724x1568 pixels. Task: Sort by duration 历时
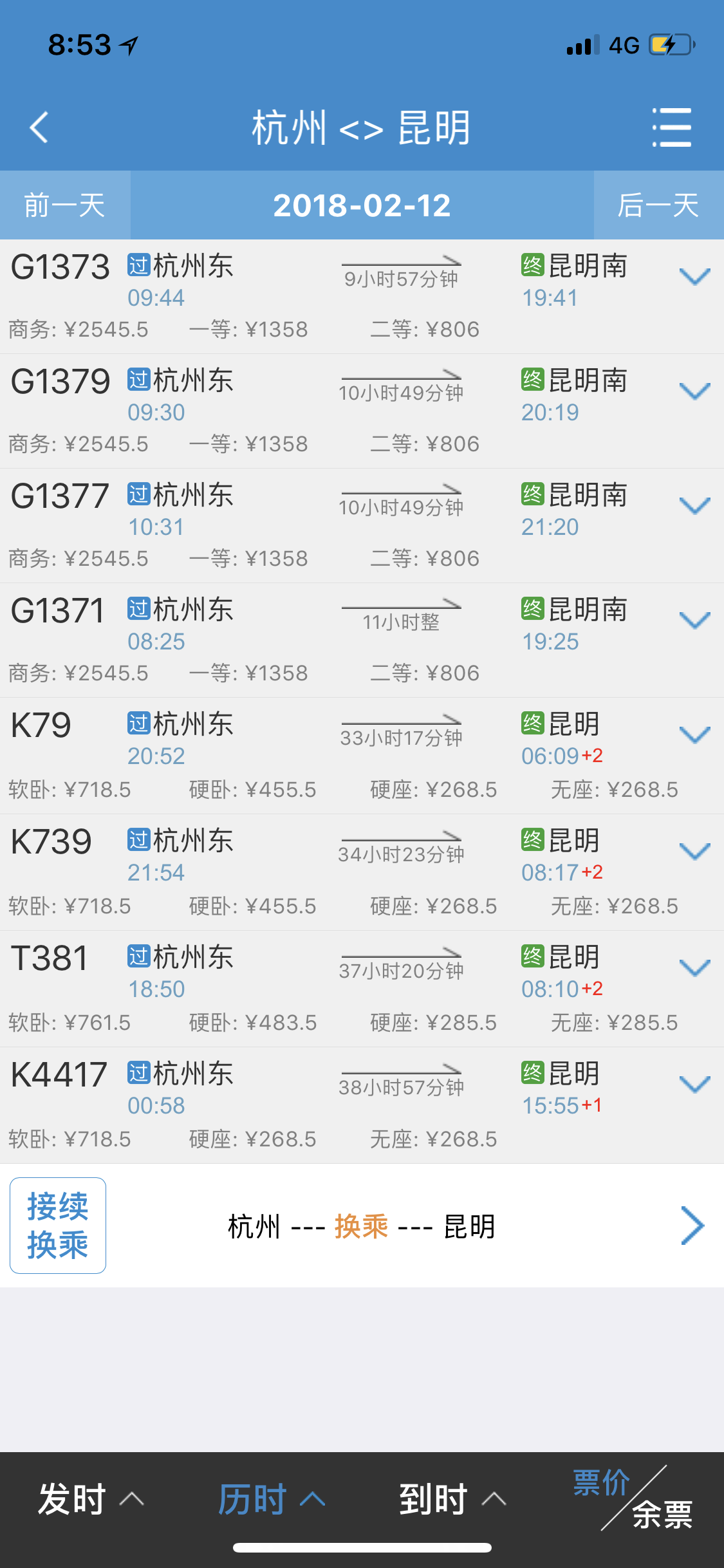(272, 1499)
